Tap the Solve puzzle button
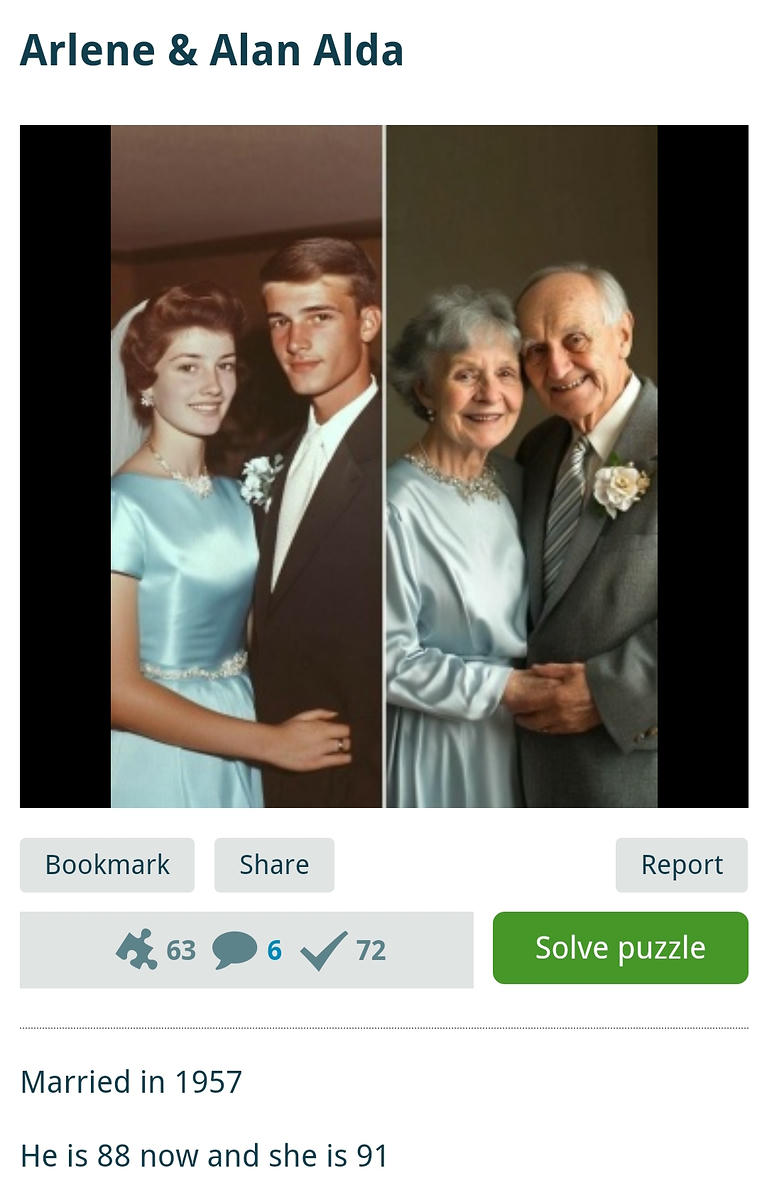The height and width of the screenshot is (1200, 767). [x=620, y=948]
